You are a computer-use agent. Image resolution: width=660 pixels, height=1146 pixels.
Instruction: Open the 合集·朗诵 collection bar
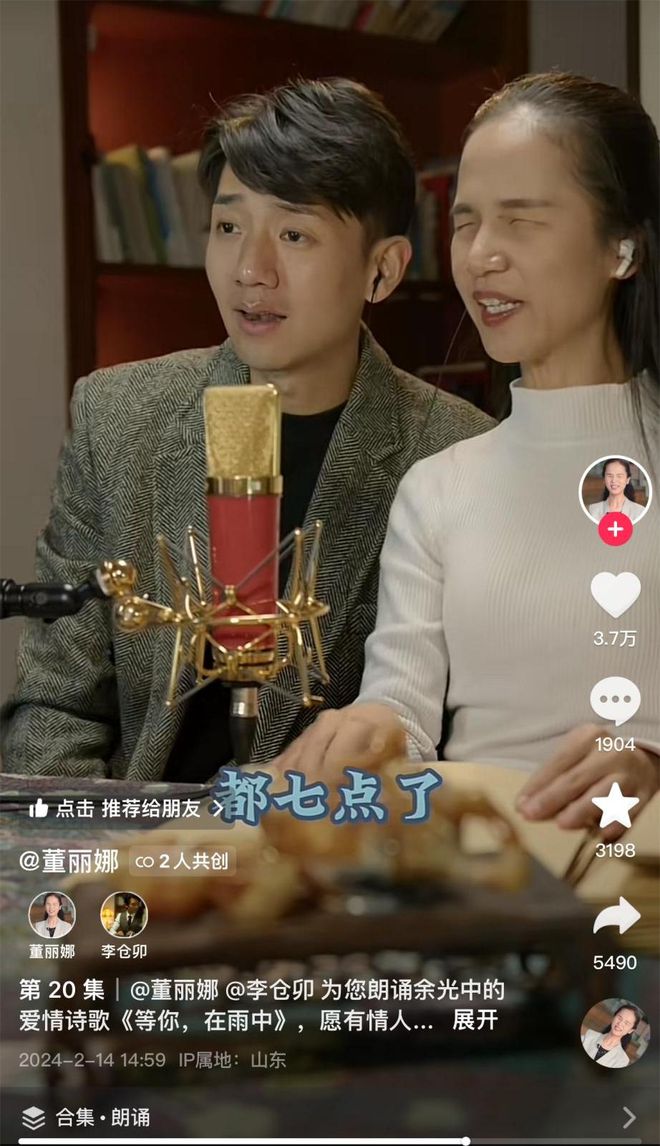coord(330,1117)
